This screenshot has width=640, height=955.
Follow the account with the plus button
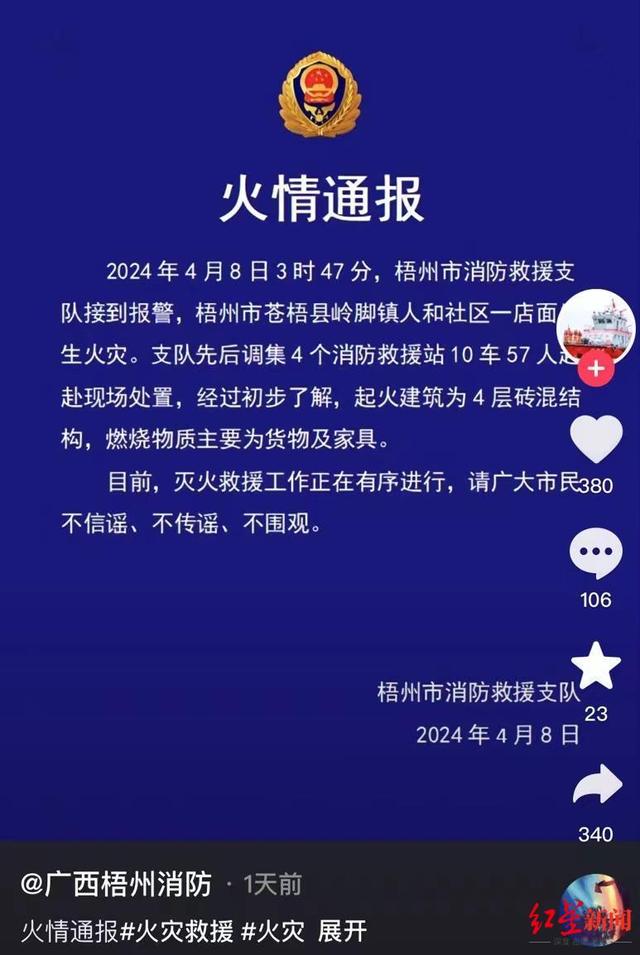pos(596,370)
